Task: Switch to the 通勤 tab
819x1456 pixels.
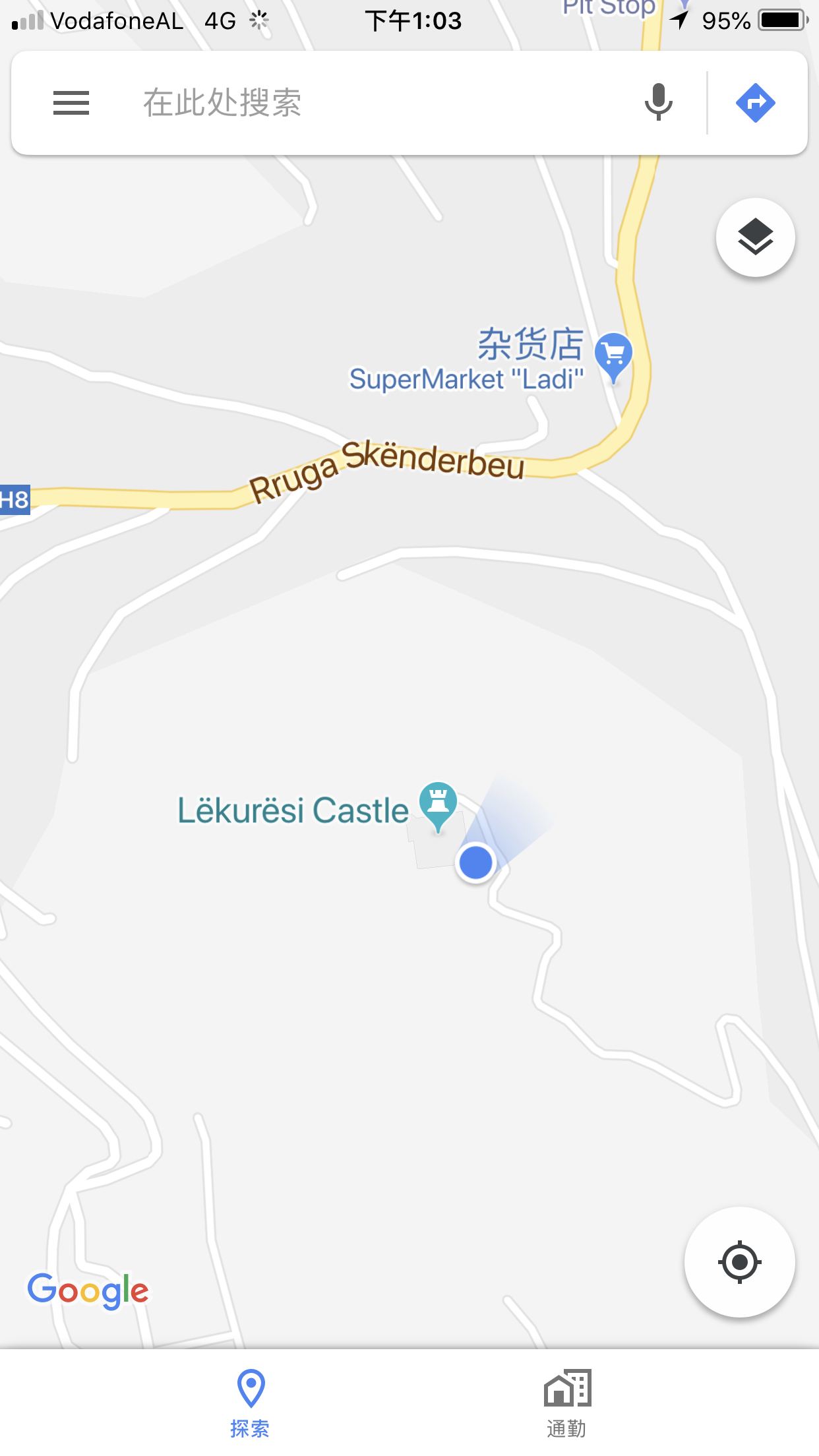Action: [x=567, y=1401]
